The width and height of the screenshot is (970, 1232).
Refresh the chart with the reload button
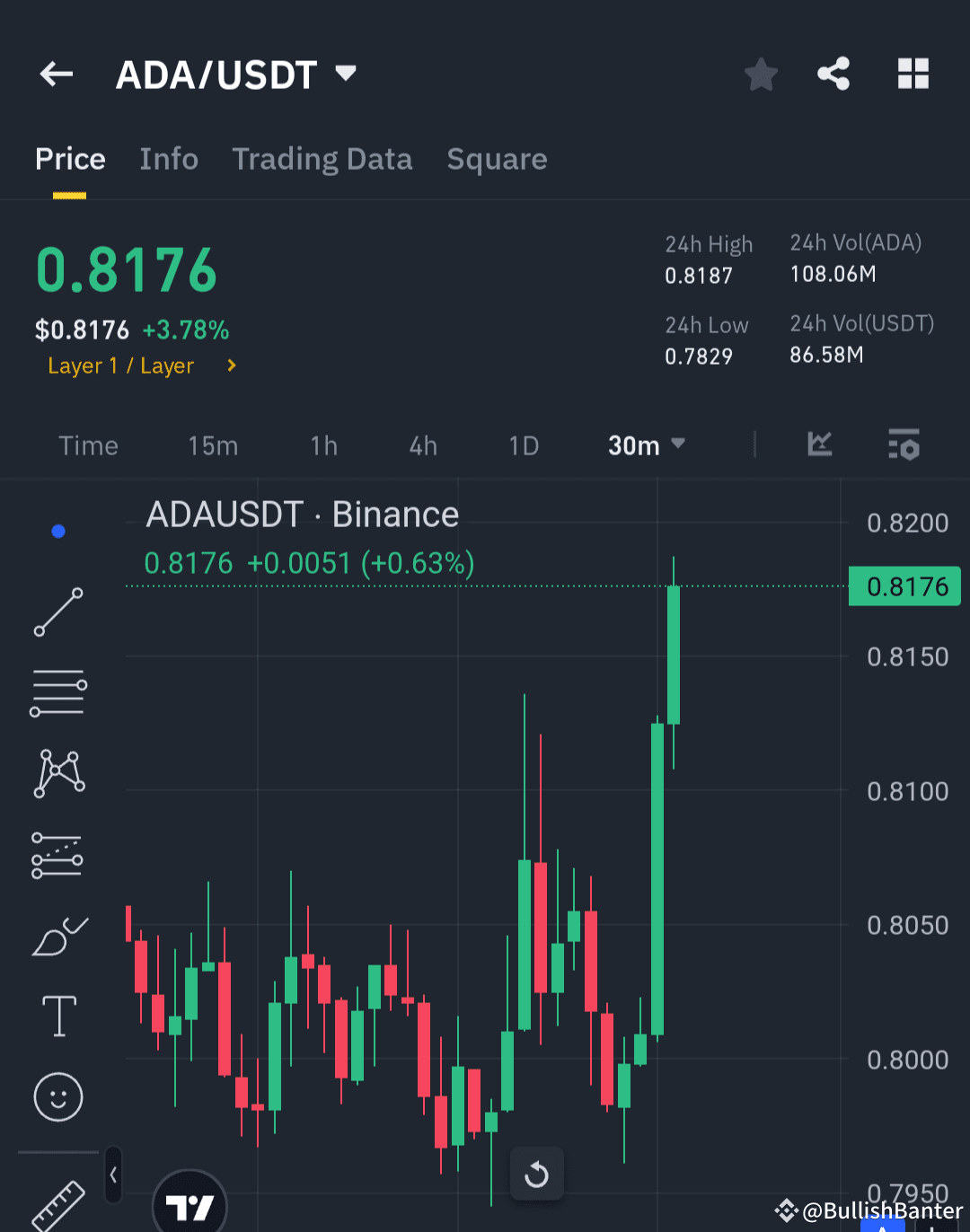537,1173
